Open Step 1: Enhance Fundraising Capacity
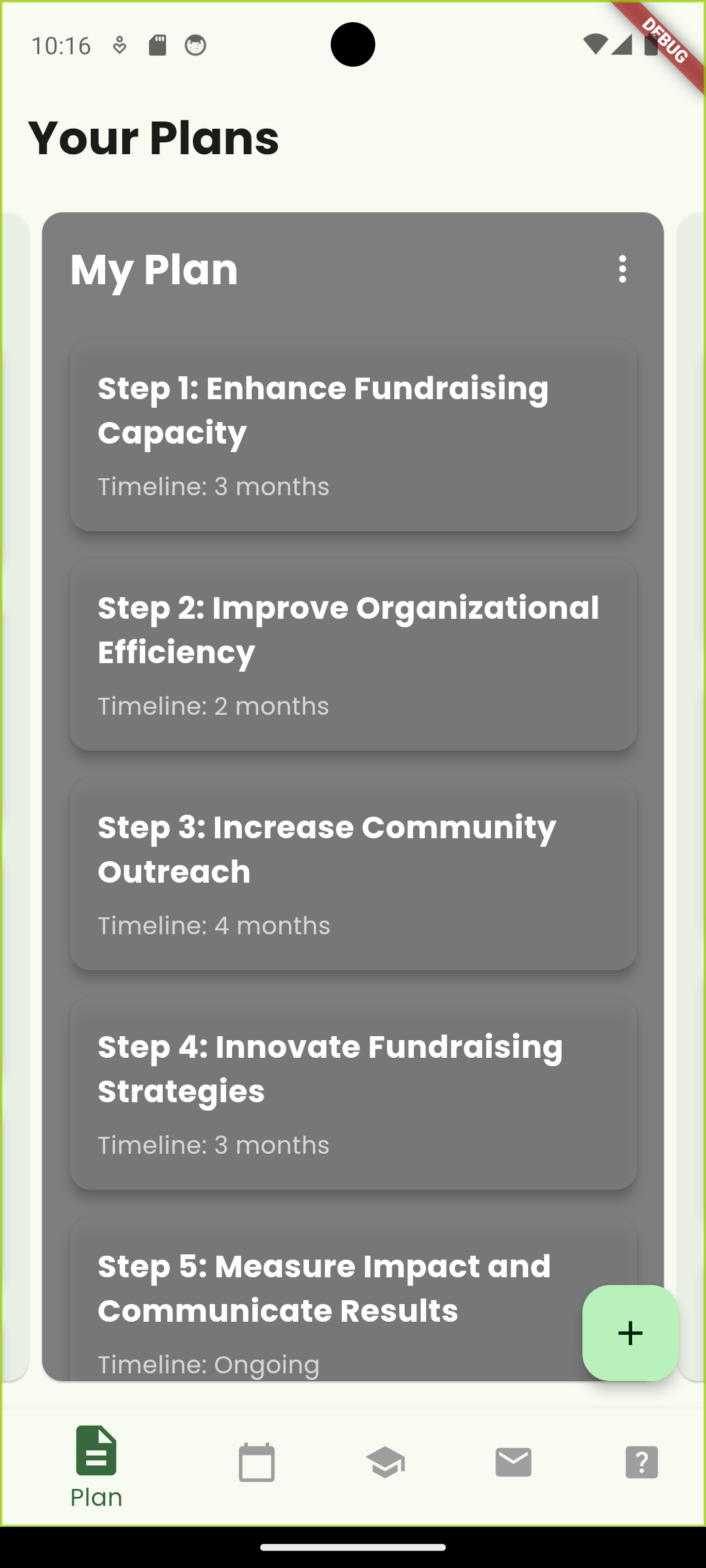This screenshot has width=706, height=1568. pyautogui.click(x=353, y=434)
